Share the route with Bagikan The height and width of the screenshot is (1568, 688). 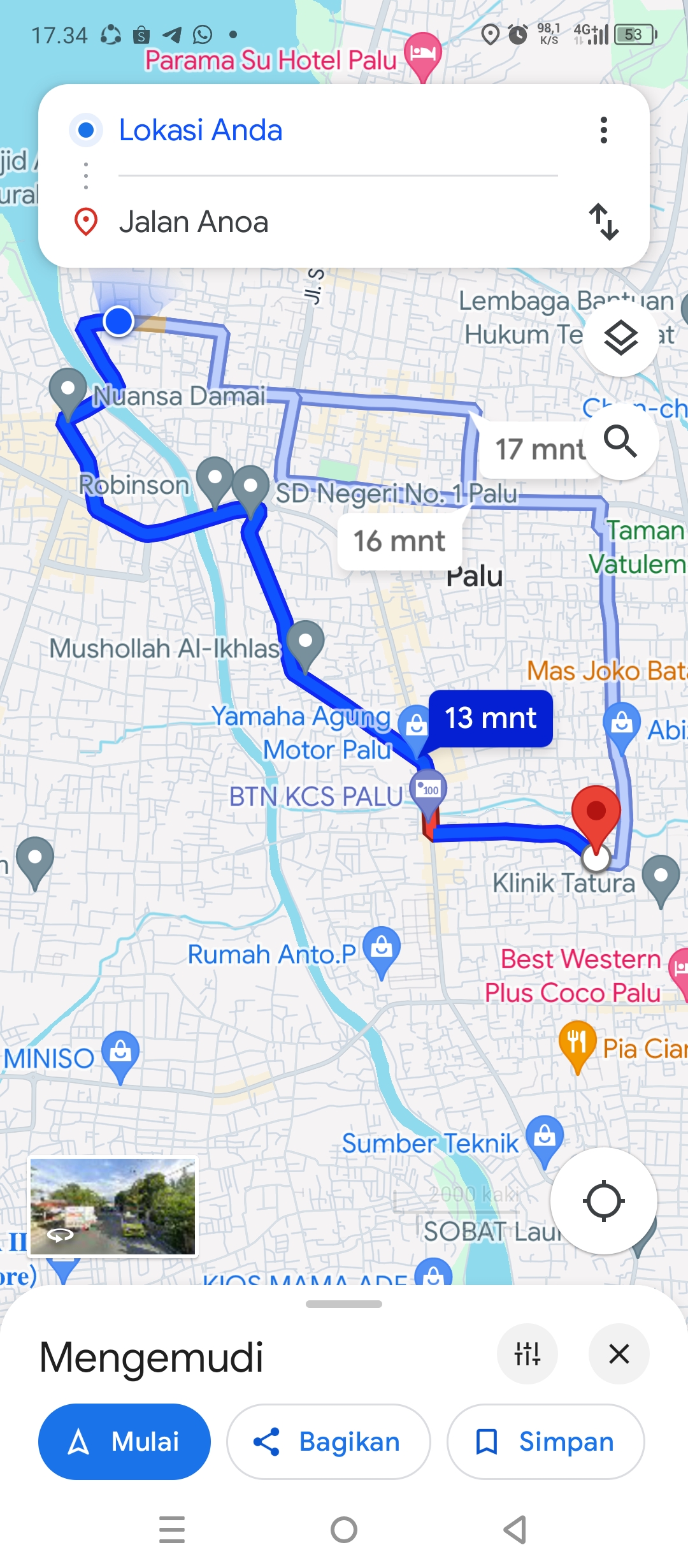[329, 1441]
